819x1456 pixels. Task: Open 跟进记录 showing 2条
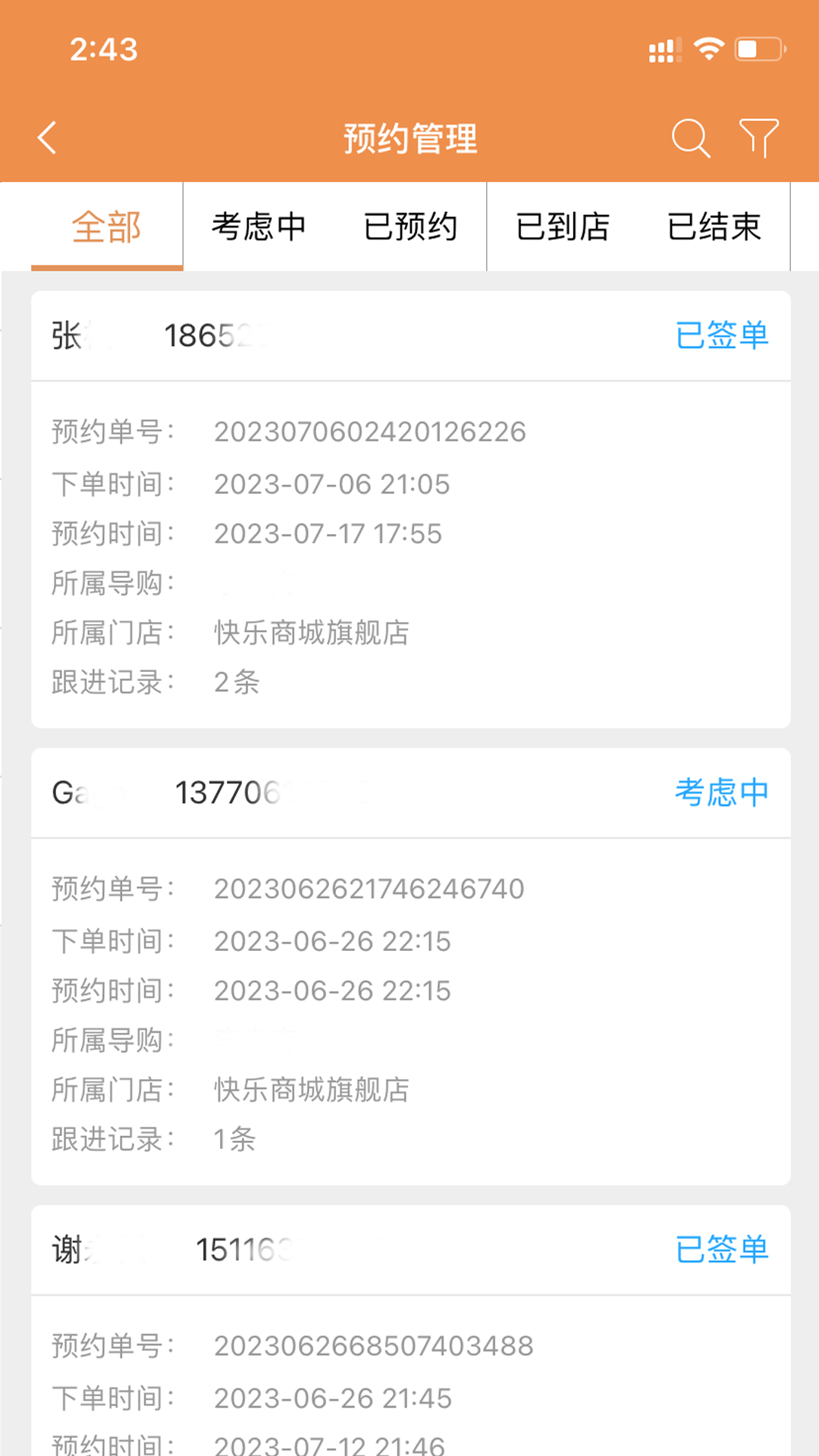(x=236, y=682)
